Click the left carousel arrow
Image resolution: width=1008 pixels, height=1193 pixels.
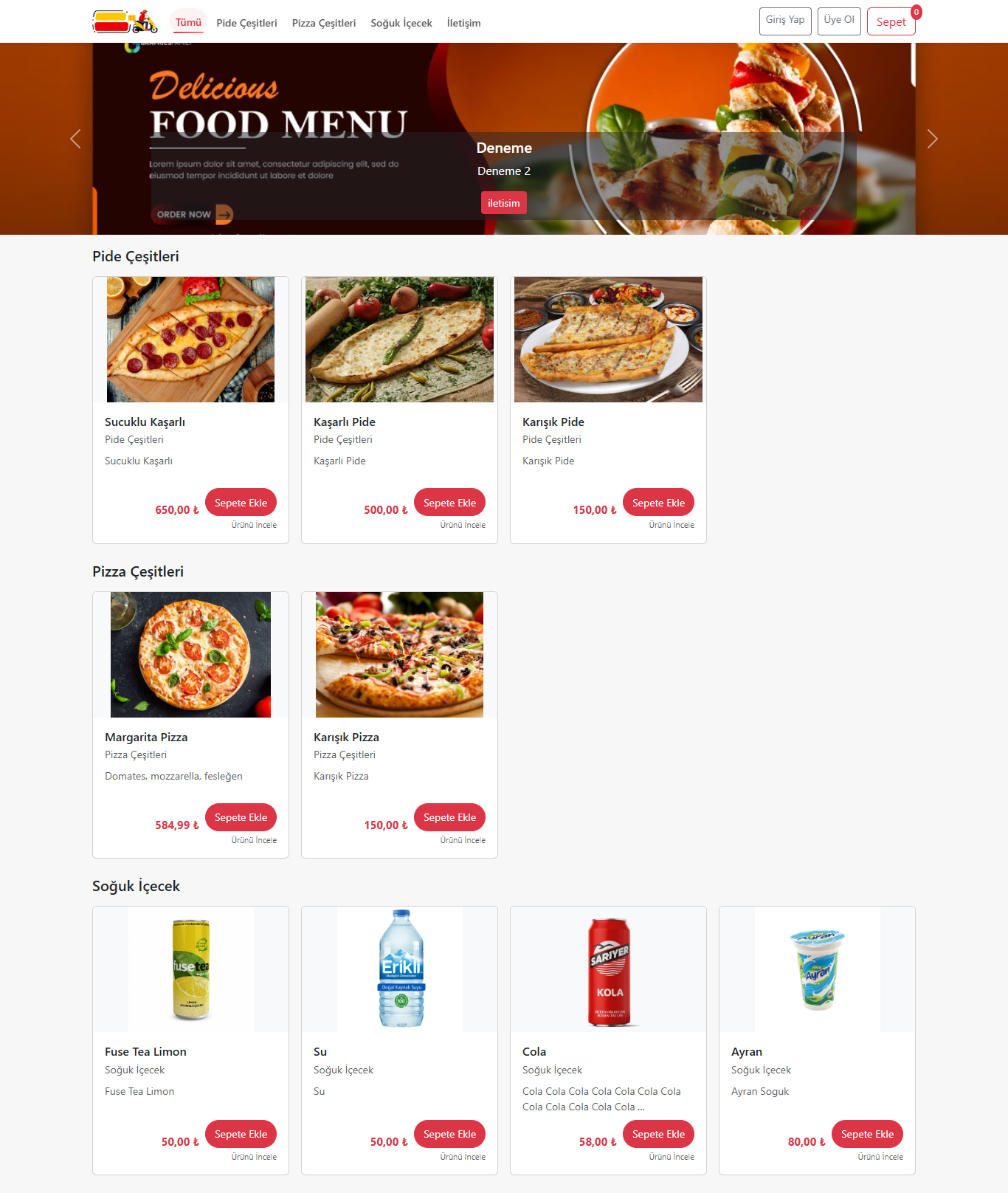pyautogui.click(x=75, y=139)
